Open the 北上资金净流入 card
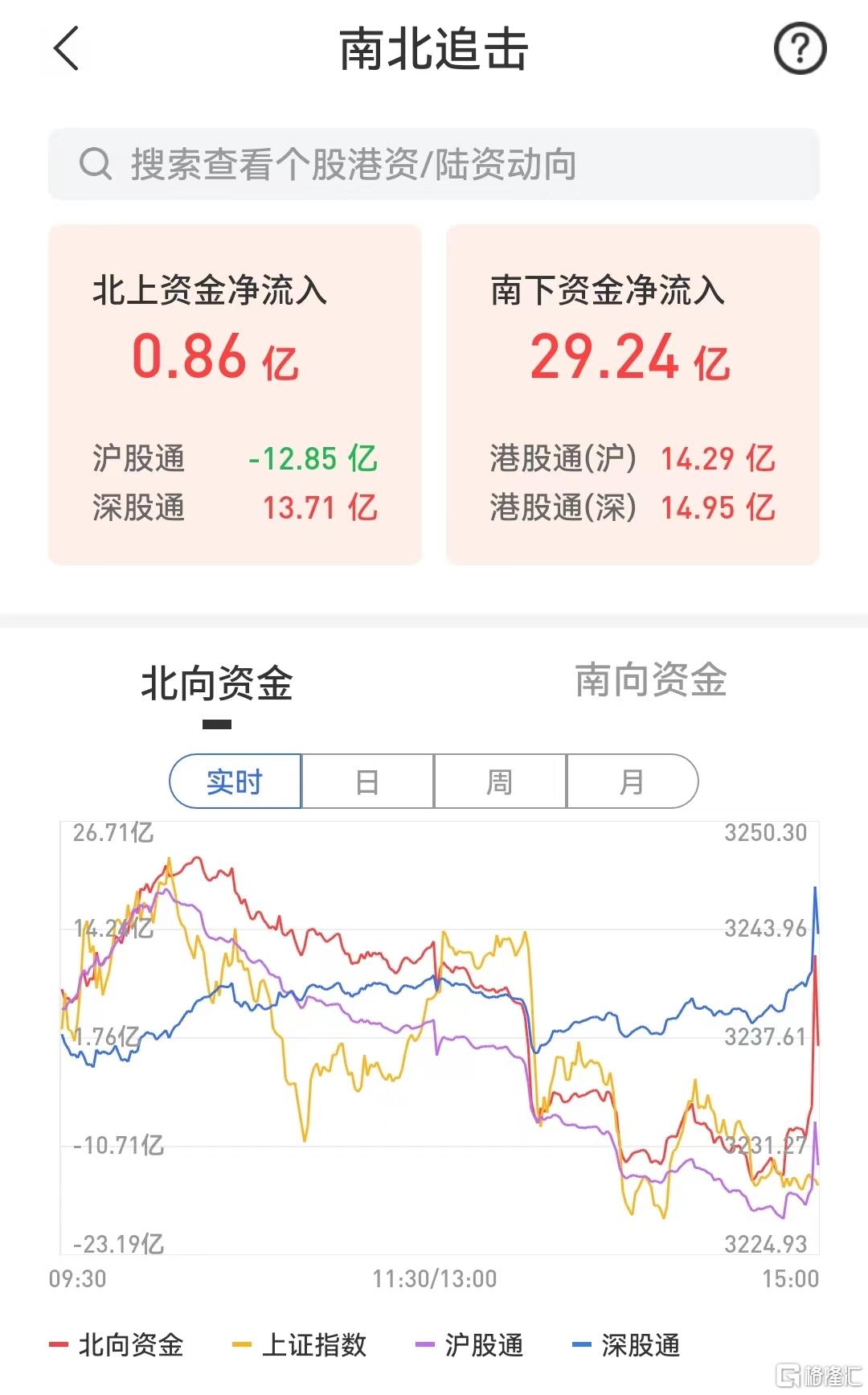868x1395 pixels. pyautogui.click(x=235, y=394)
